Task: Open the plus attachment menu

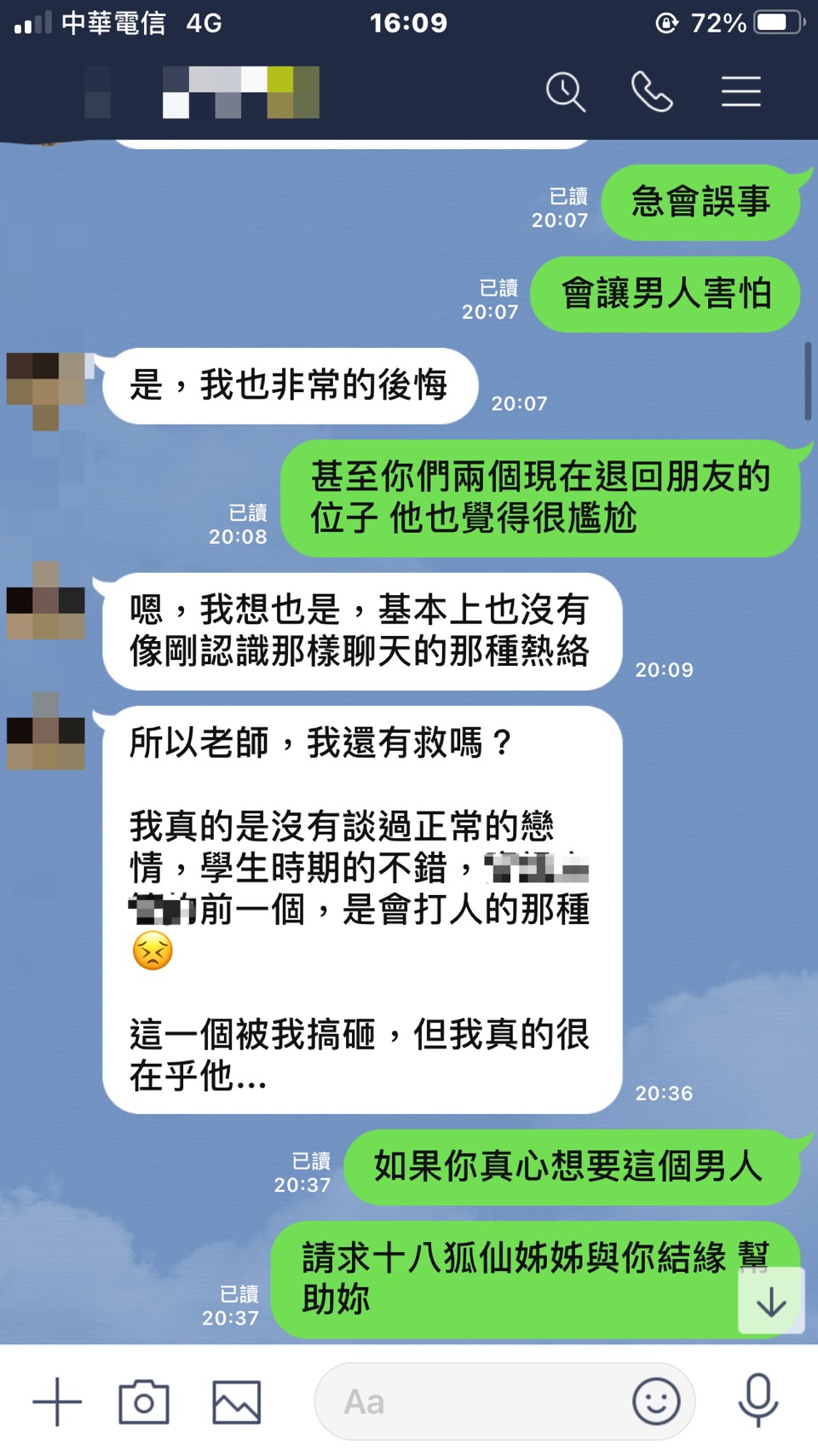Action: (57, 1401)
